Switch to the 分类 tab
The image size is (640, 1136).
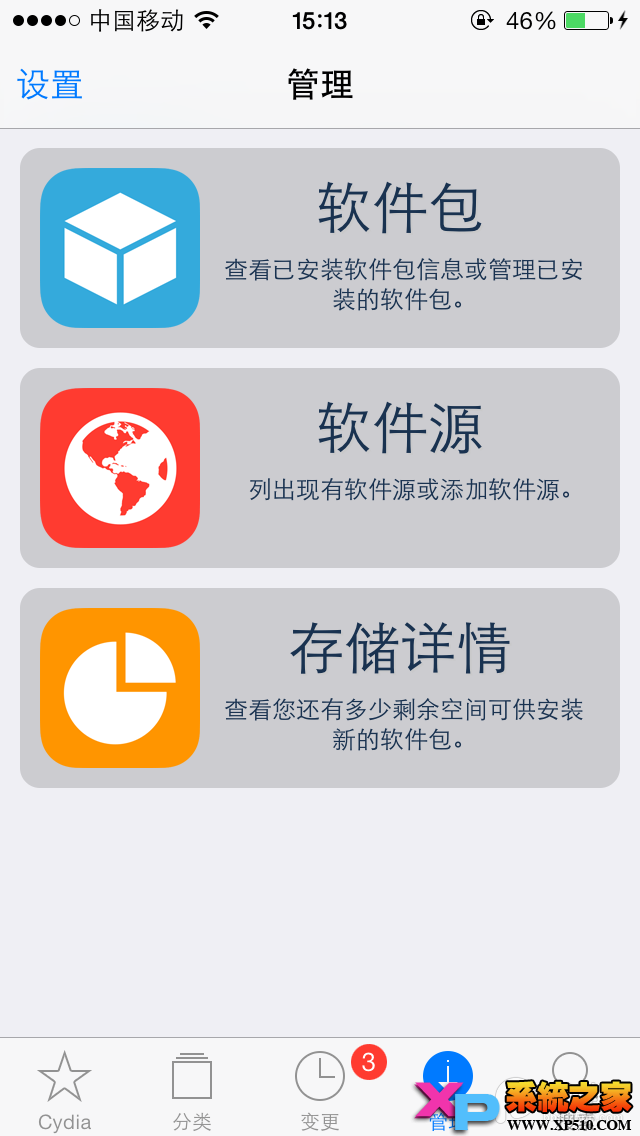[x=192, y=1090]
